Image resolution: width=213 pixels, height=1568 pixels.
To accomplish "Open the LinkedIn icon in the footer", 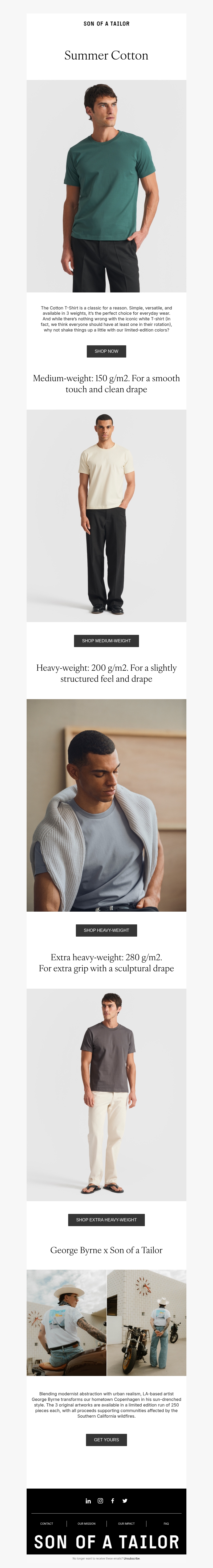I will click(x=88, y=1501).
